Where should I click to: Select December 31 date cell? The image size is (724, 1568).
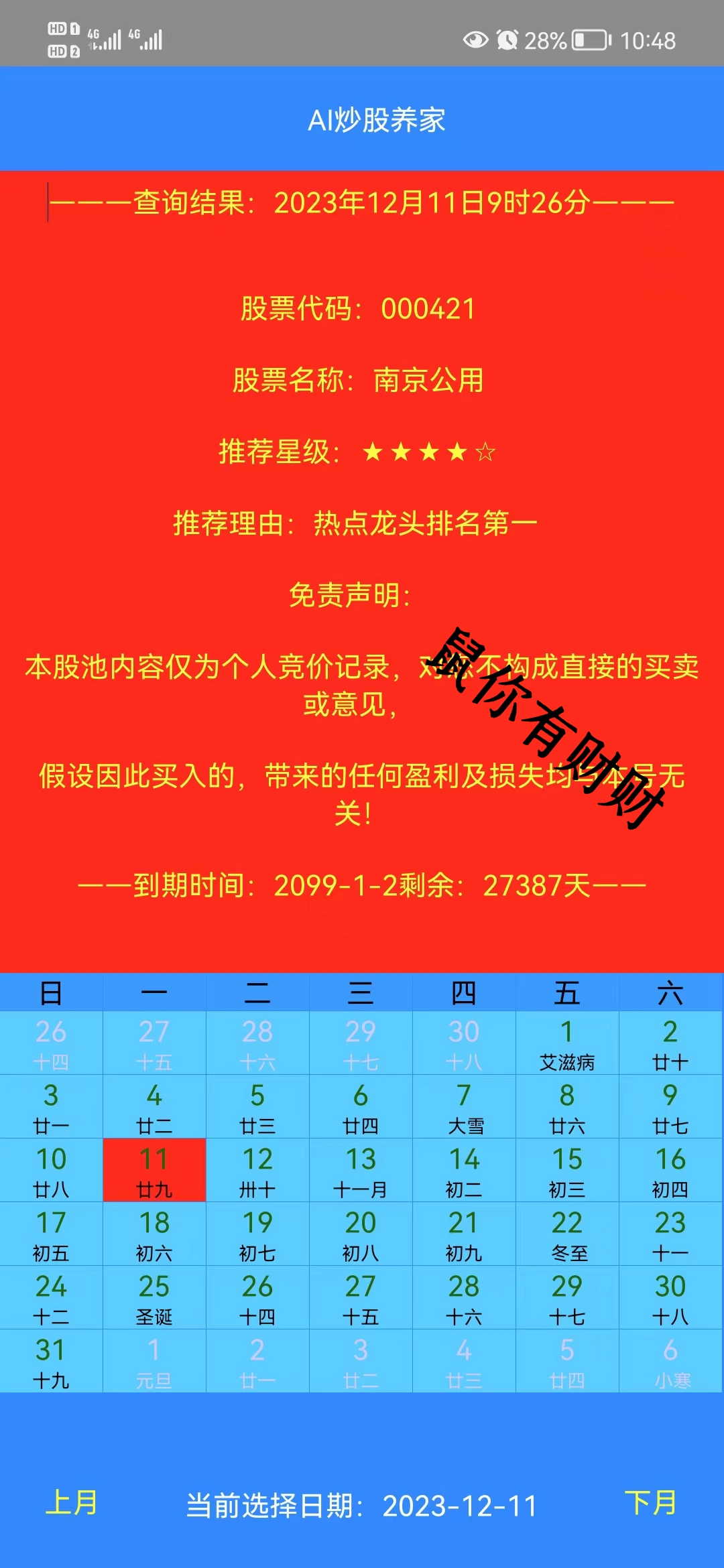click(51, 1361)
